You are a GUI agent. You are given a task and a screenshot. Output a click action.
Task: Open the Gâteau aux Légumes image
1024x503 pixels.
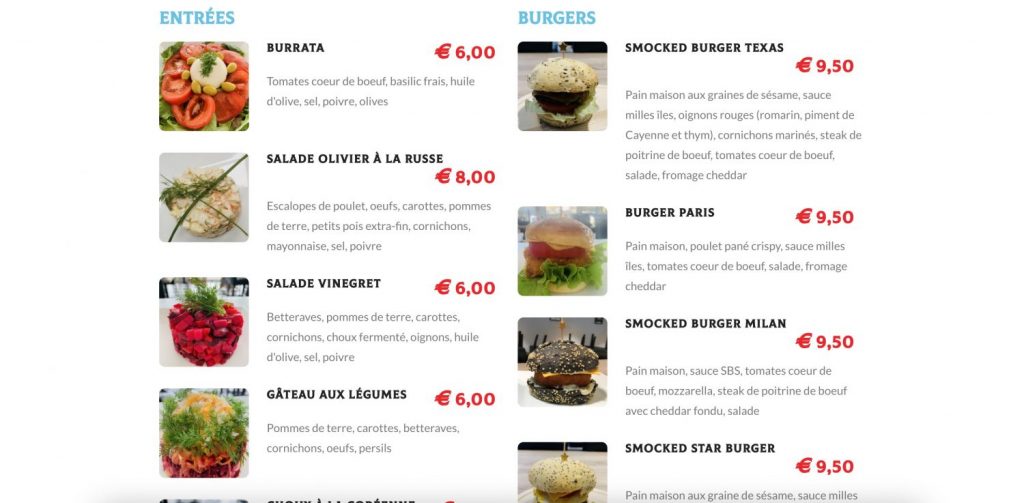203,433
